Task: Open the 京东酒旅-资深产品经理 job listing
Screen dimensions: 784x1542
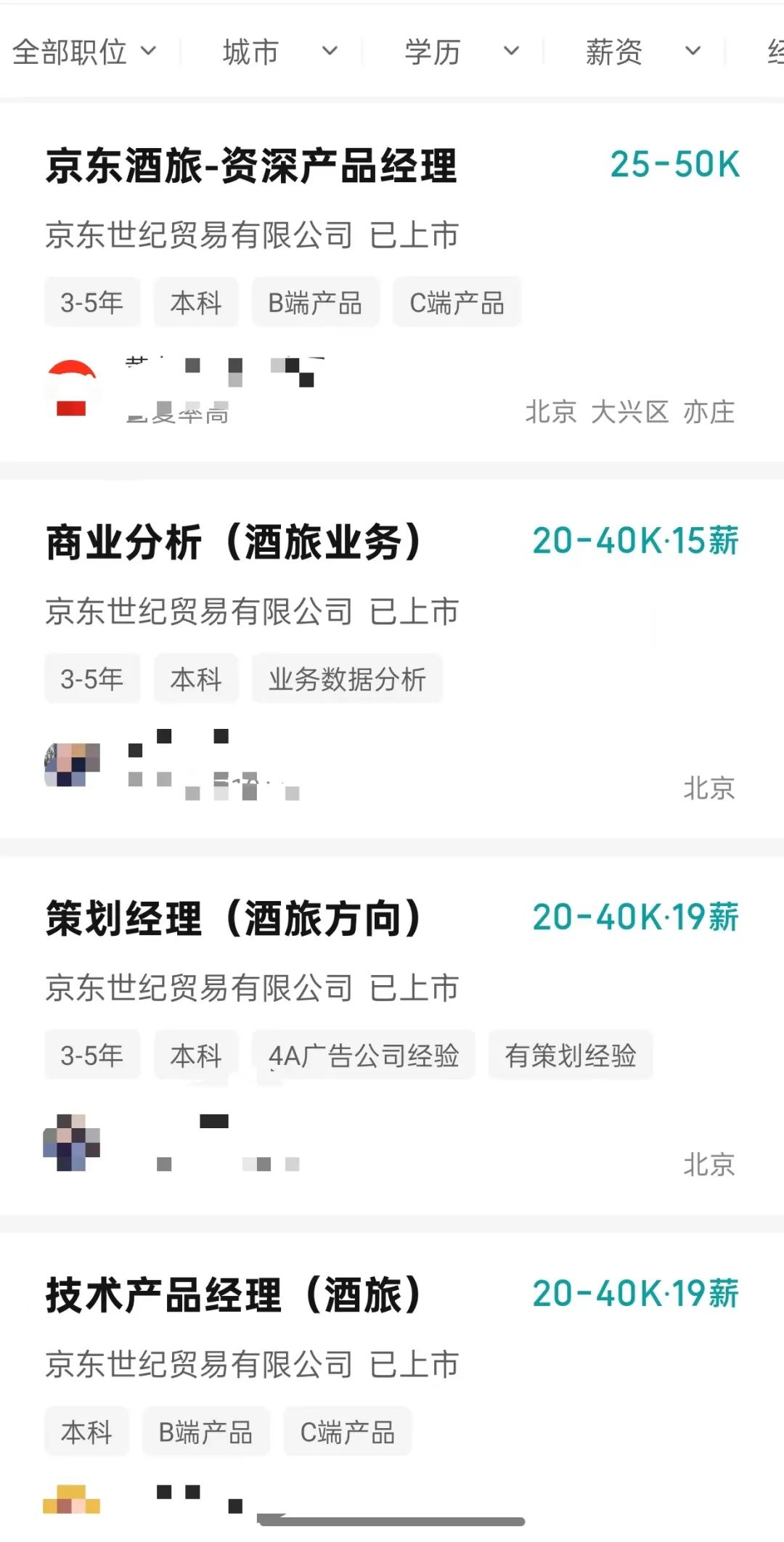Action: point(251,166)
